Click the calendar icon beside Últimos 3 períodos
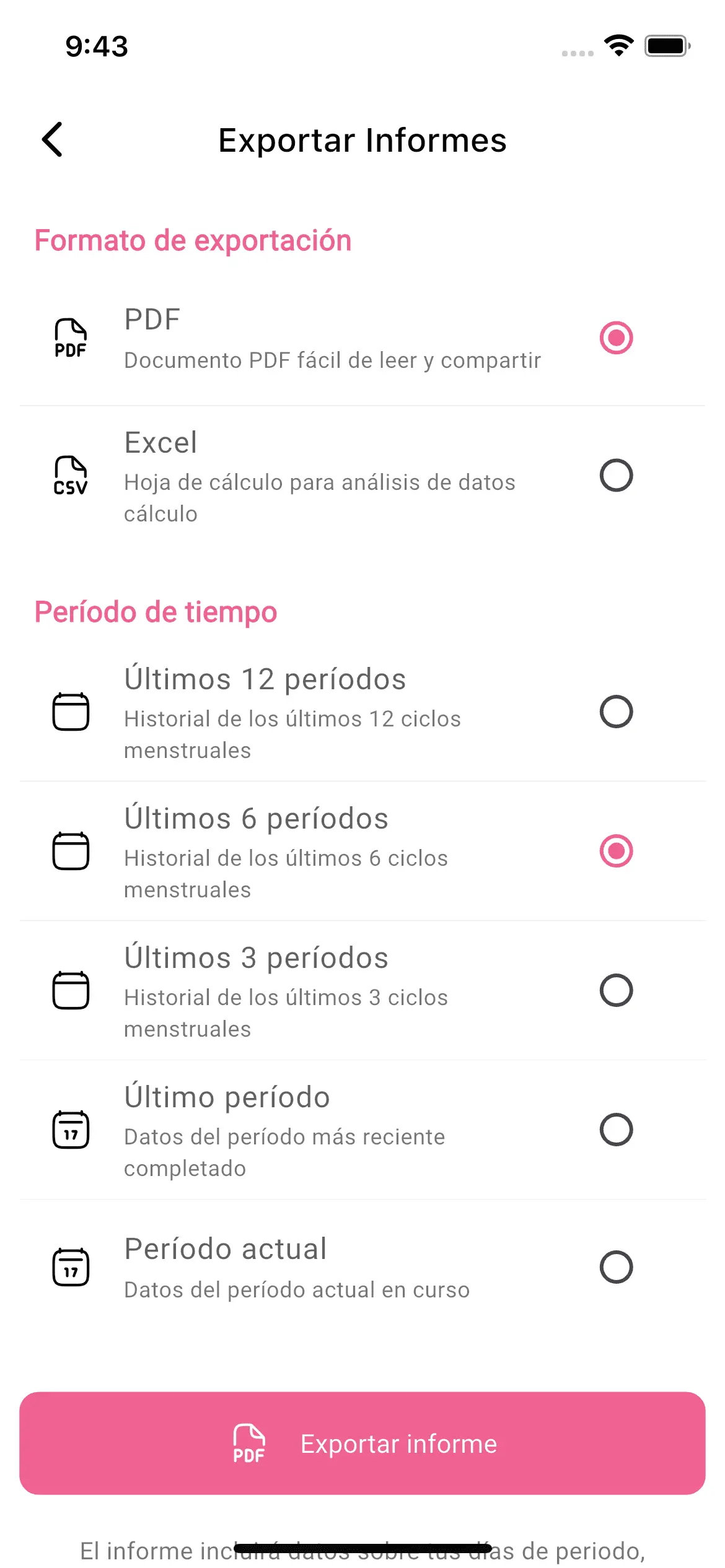The image size is (725, 1568). click(71, 990)
